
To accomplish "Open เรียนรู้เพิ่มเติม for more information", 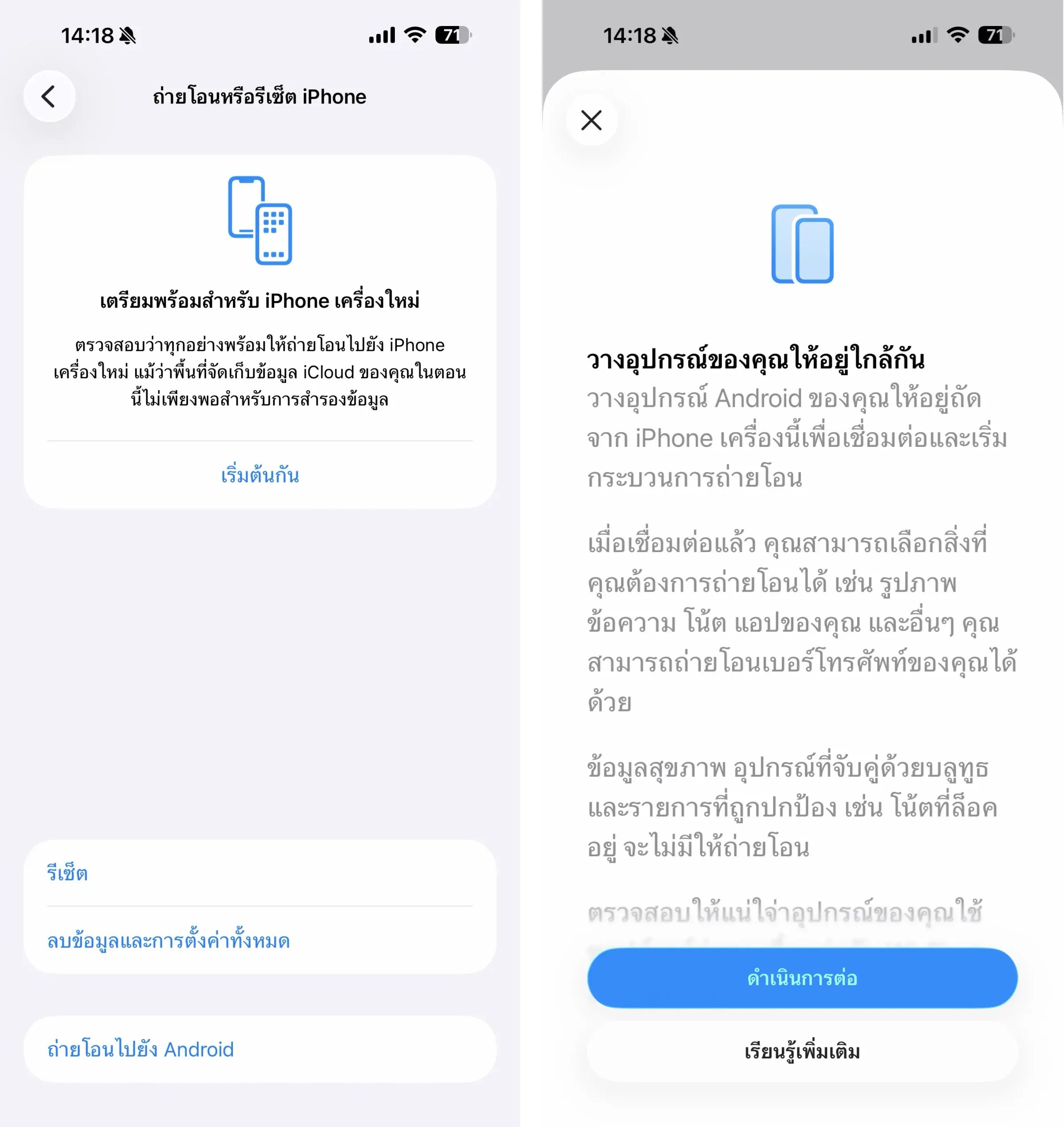I will click(x=802, y=1052).
